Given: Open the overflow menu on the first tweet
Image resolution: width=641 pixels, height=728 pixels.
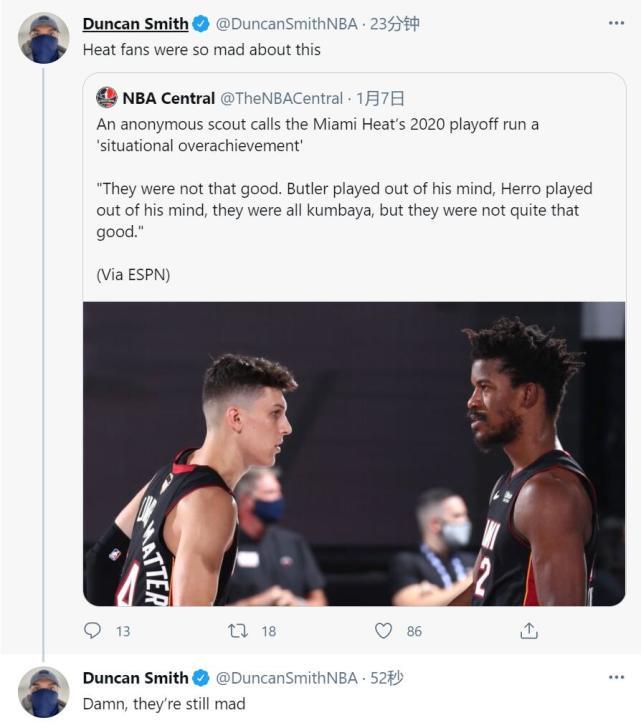Looking at the screenshot, I should (x=616, y=24).
